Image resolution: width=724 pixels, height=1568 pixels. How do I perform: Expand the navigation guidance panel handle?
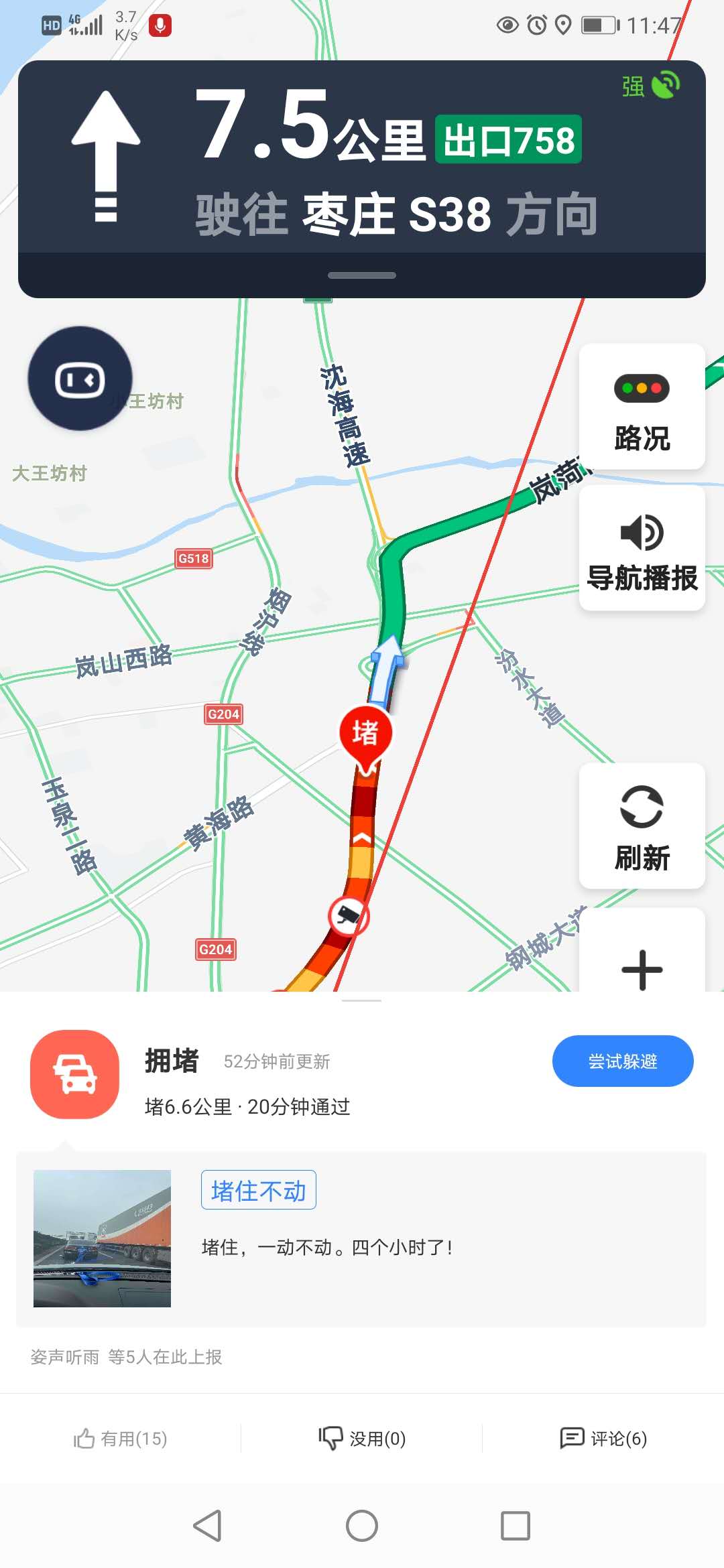(x=362, y=275)
